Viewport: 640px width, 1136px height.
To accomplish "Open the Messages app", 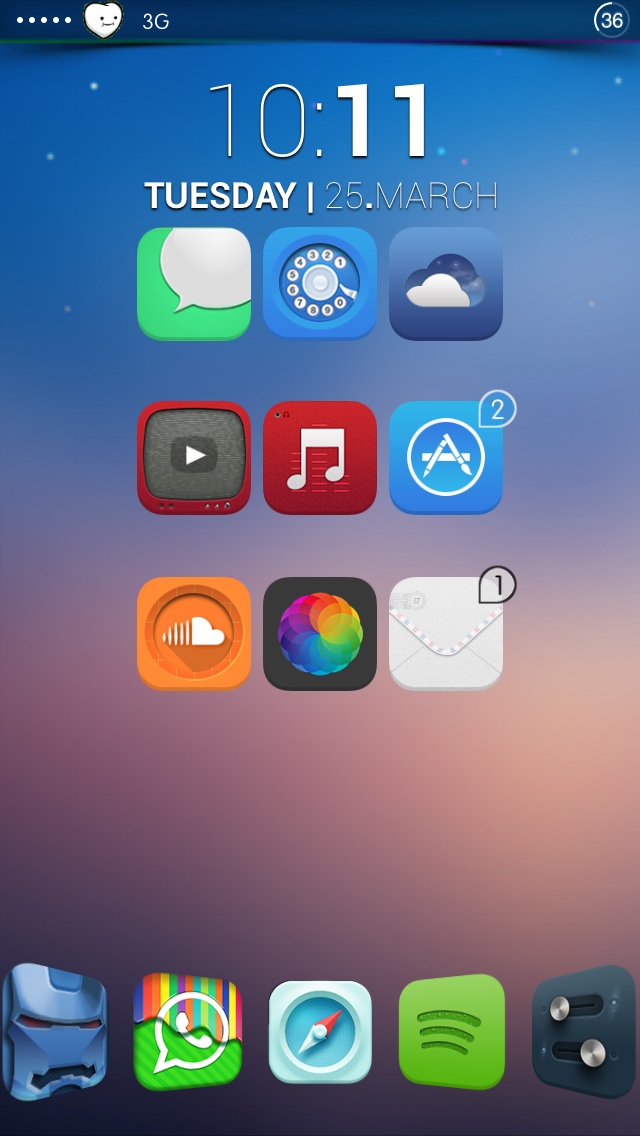I will tap(194, 283).
